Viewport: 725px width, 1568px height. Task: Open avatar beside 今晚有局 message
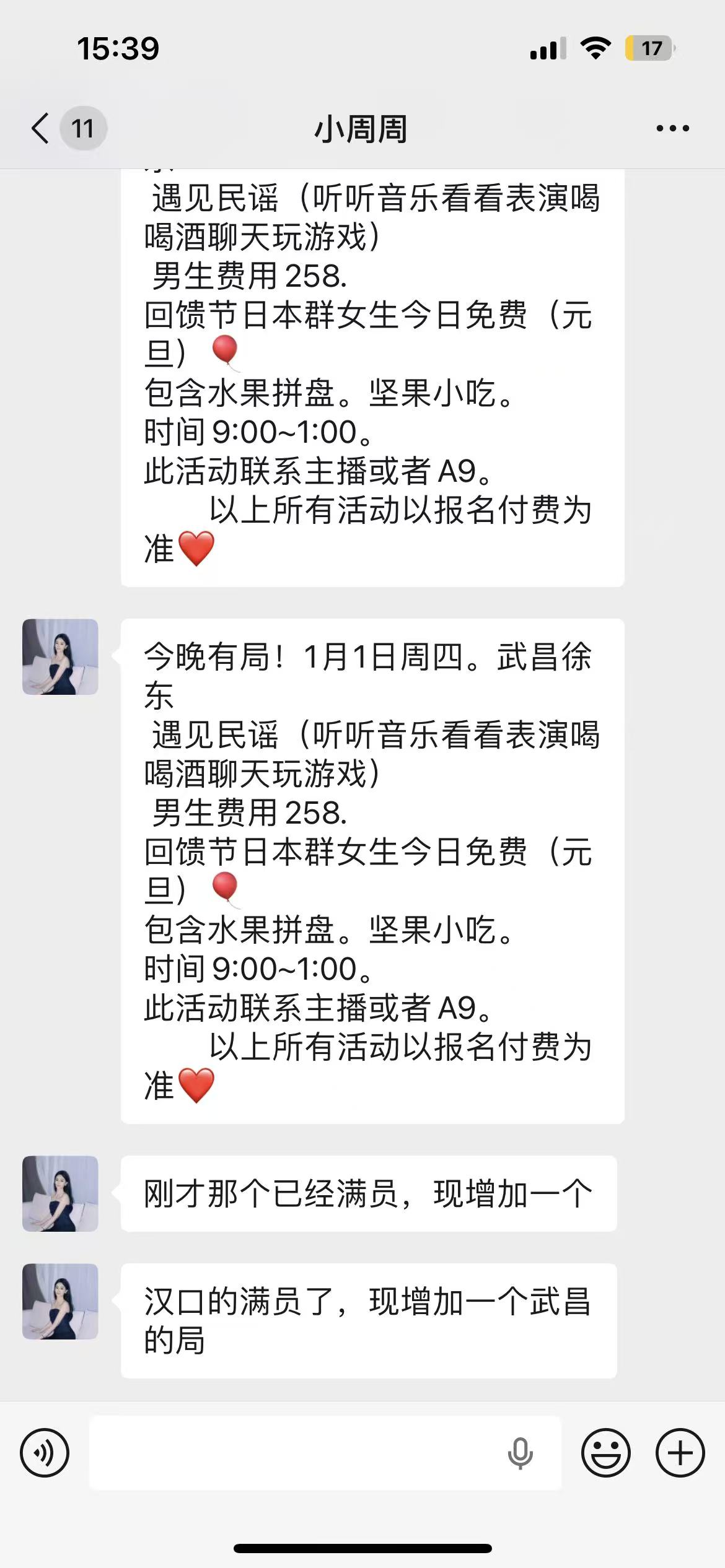[60, 656]
